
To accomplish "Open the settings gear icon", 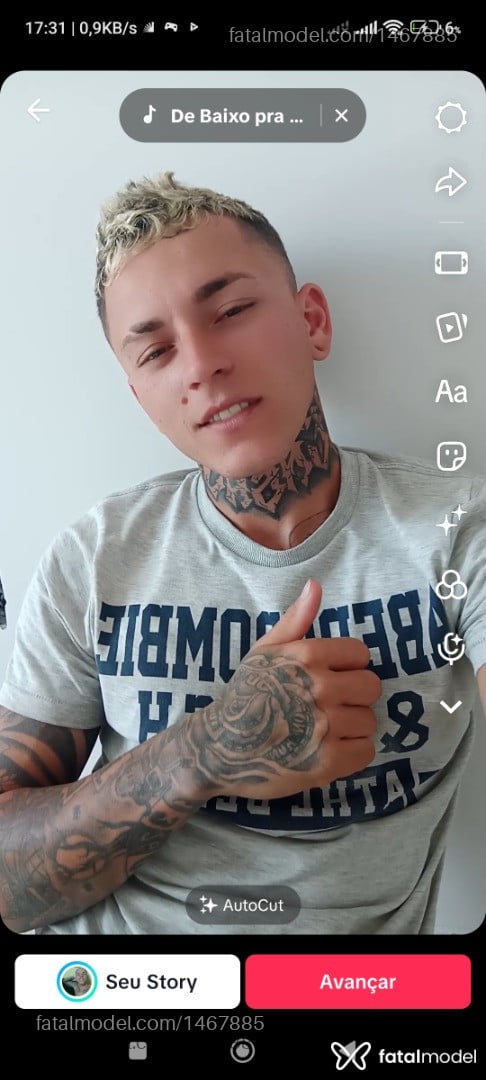I will [451, 118].
